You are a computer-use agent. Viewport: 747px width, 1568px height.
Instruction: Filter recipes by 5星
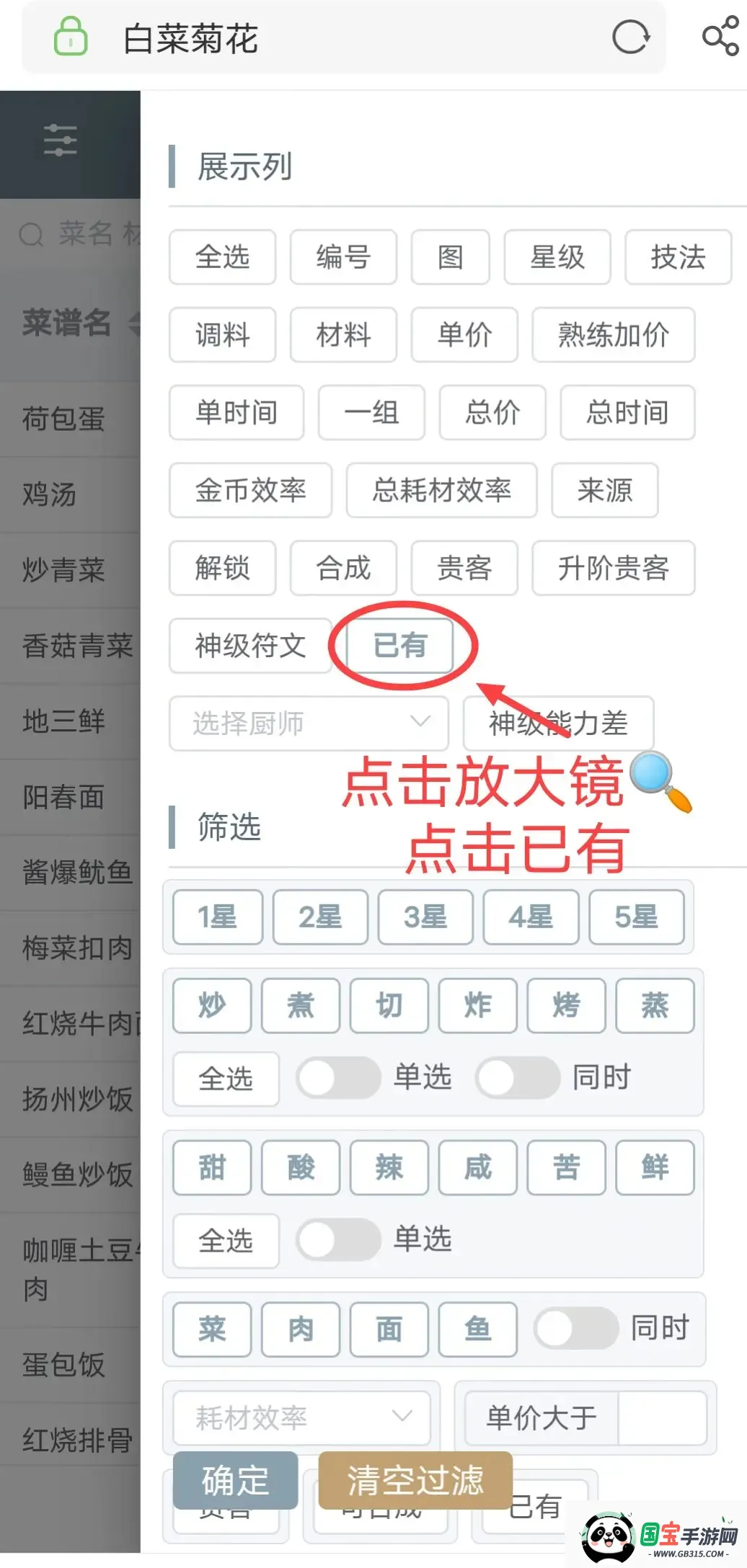(636, 917)
